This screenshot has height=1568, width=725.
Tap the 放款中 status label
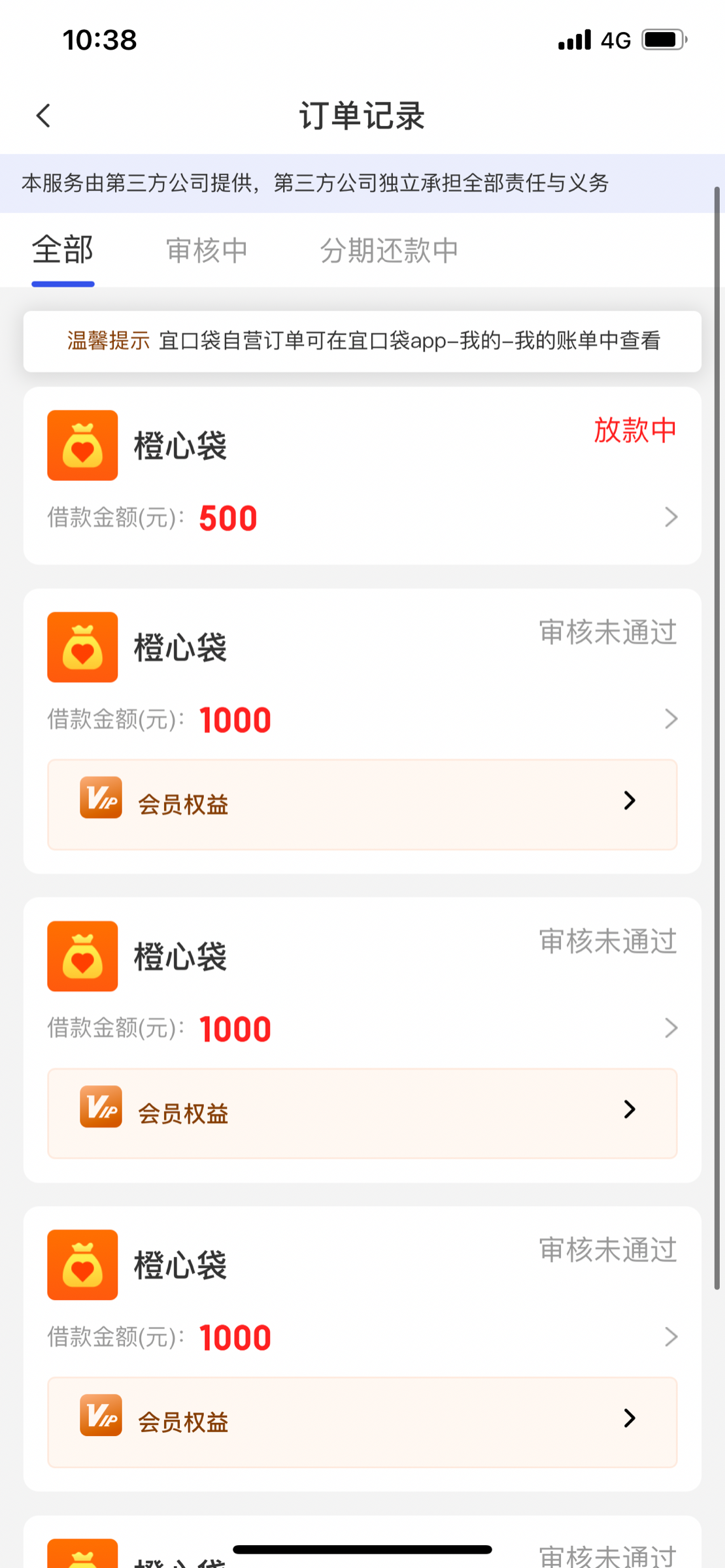pyautogui.click(x=635, y=431)
